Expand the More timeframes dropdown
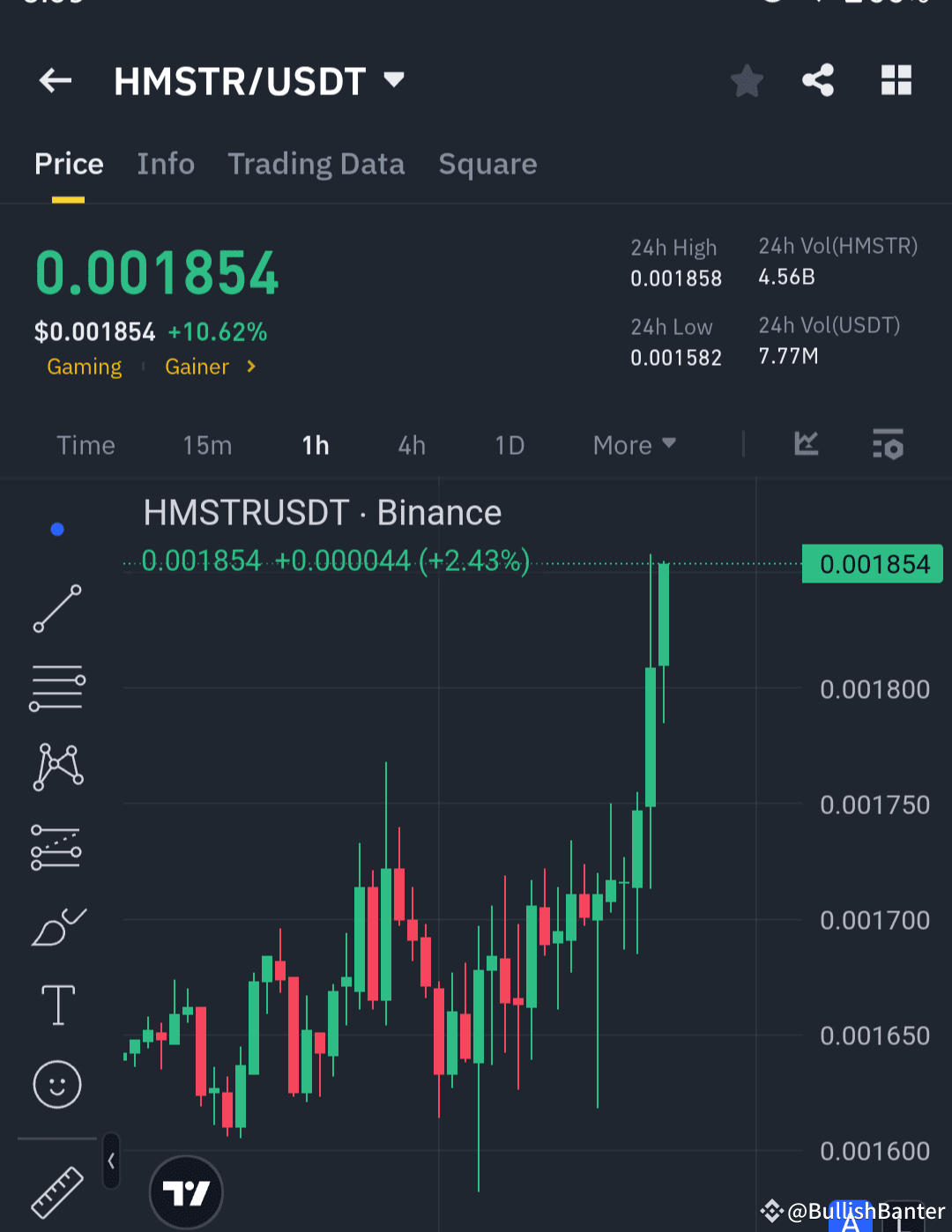The width and height of the screenshot is (952, 1232). coord(633,445)
